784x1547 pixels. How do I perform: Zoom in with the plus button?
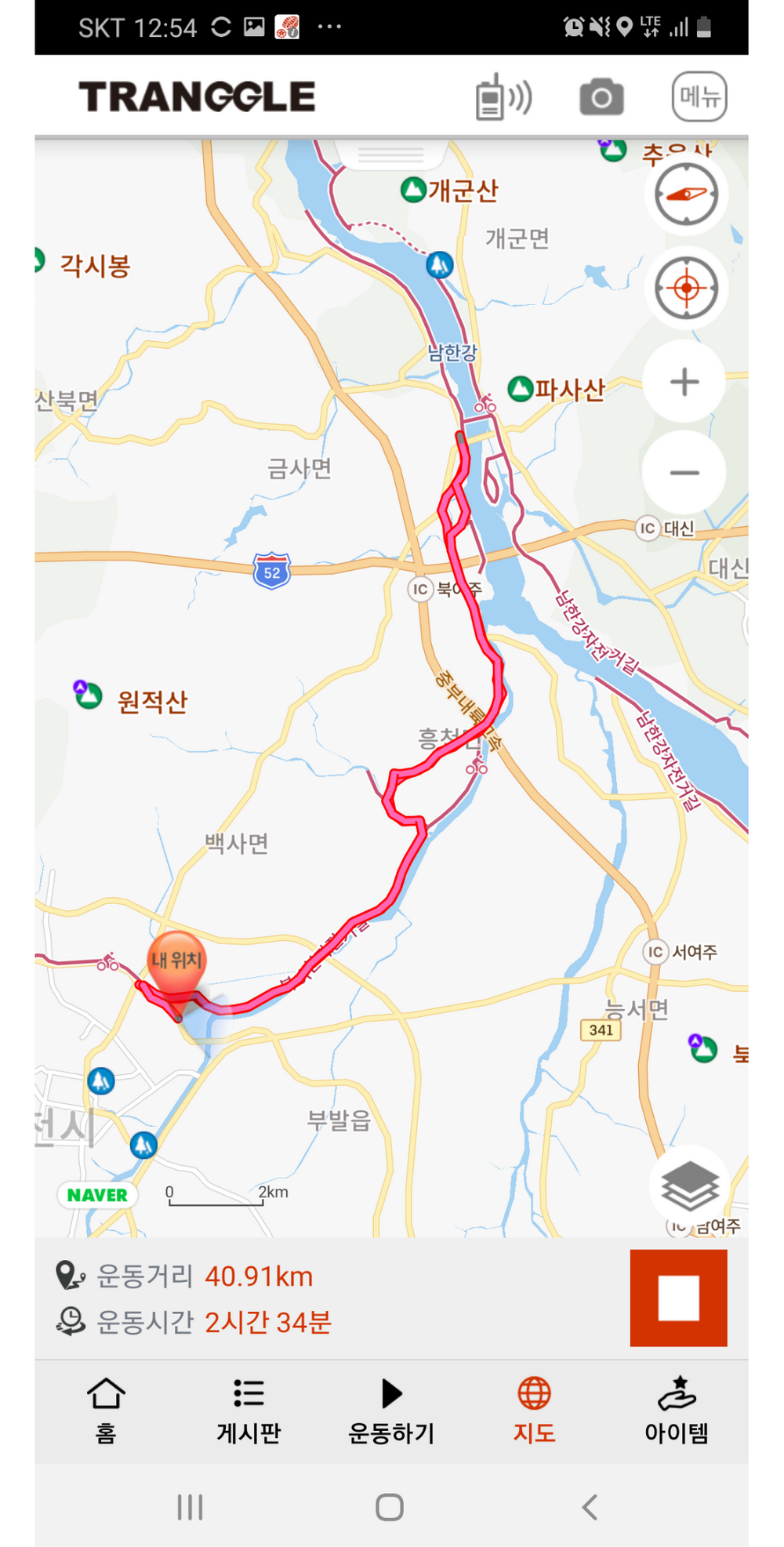pyautogui.click(x=684, y=383)
